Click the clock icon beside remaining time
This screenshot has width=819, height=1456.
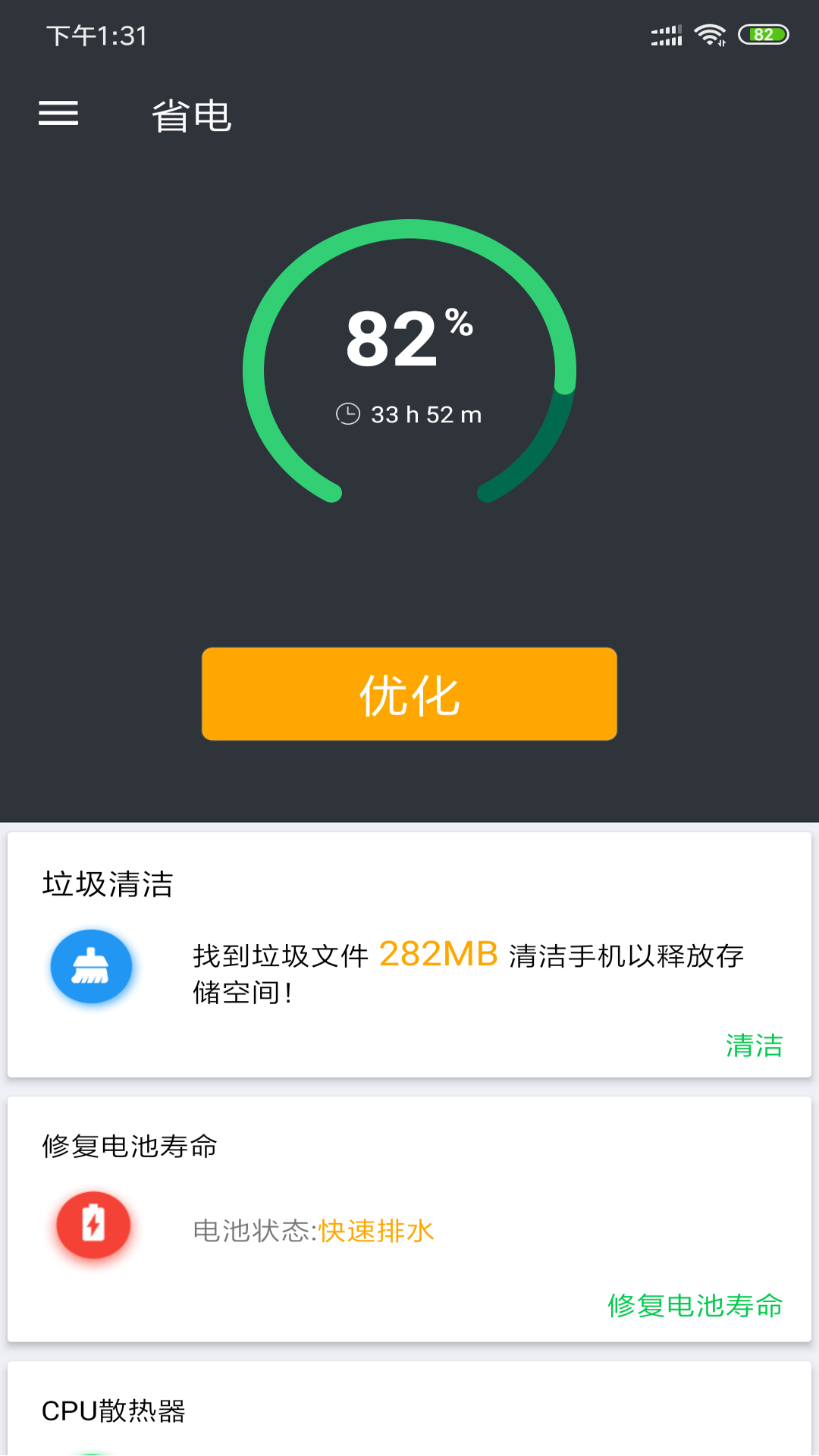[x=348, y=414]
